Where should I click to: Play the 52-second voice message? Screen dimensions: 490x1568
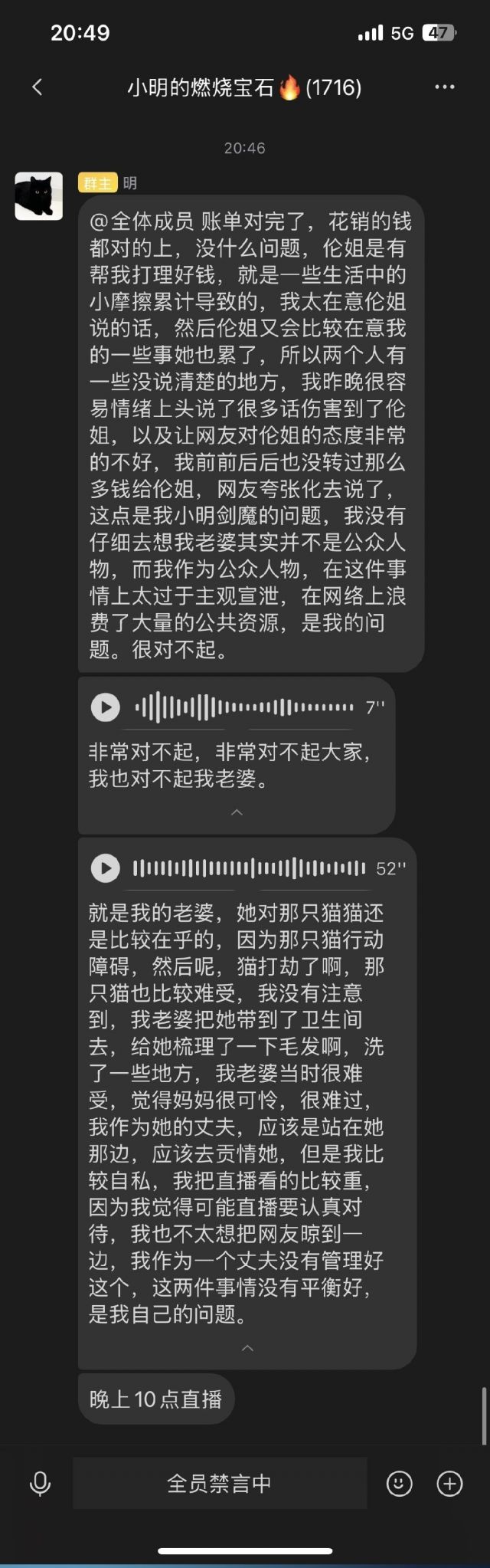106,868
